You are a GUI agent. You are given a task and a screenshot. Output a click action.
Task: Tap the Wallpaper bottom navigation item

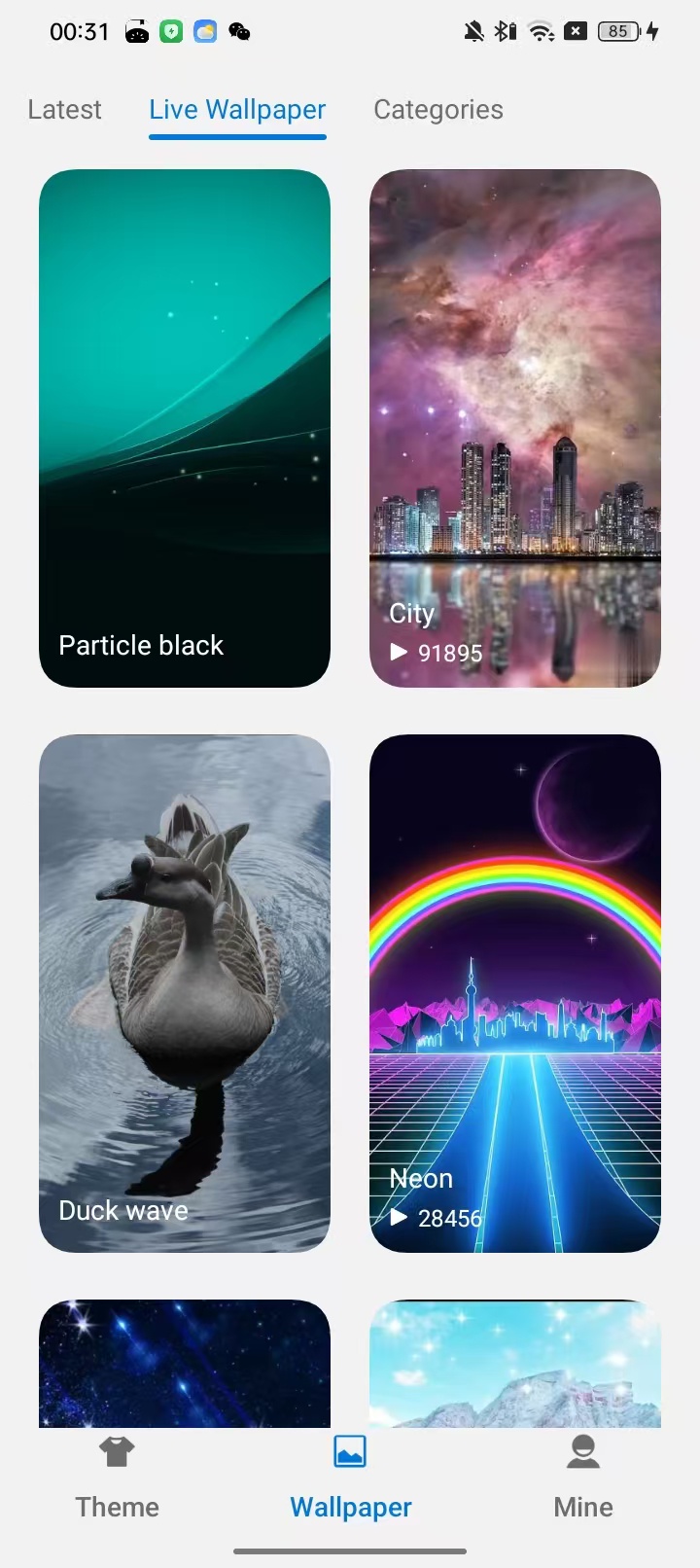pos(350,1479)
